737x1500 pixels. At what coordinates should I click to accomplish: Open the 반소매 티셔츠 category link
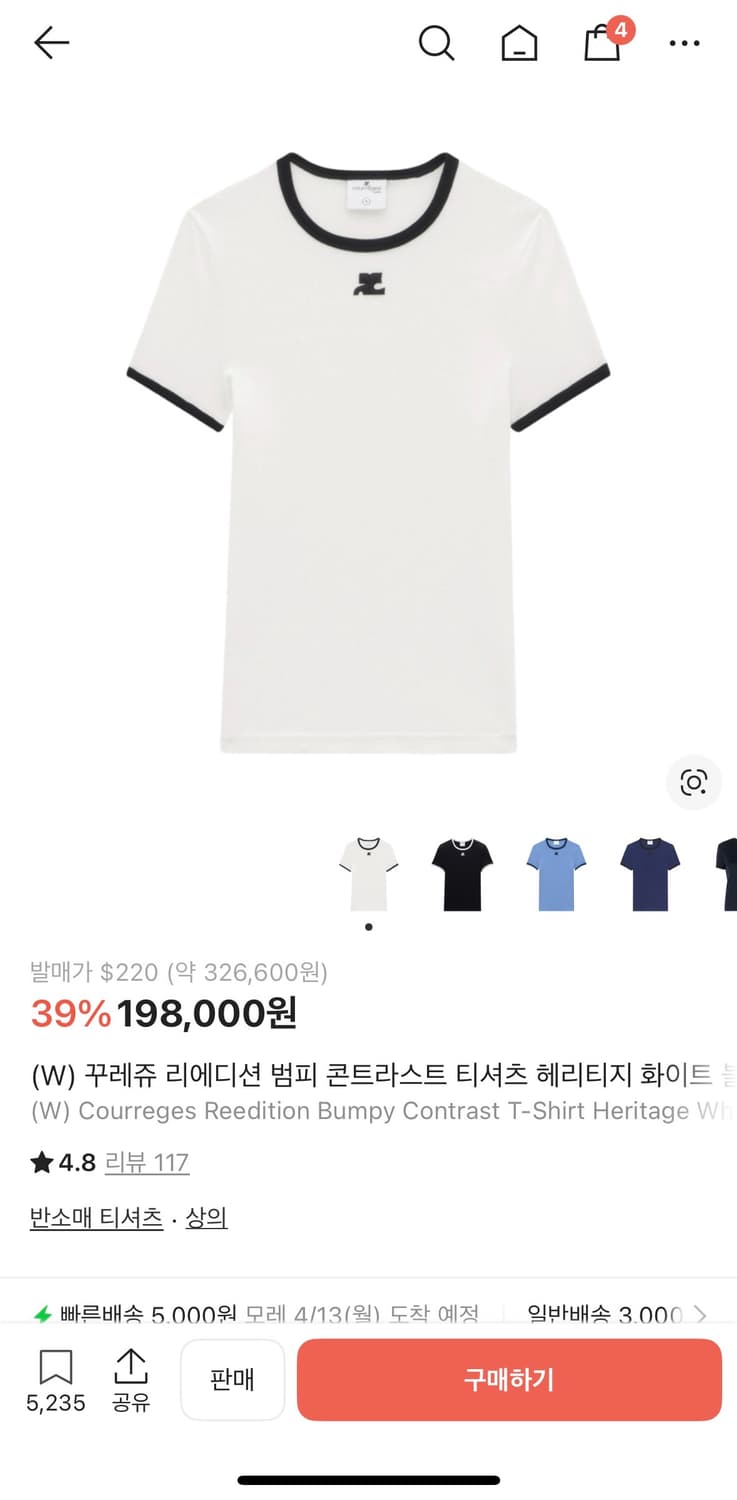(x=95, y=1217)
